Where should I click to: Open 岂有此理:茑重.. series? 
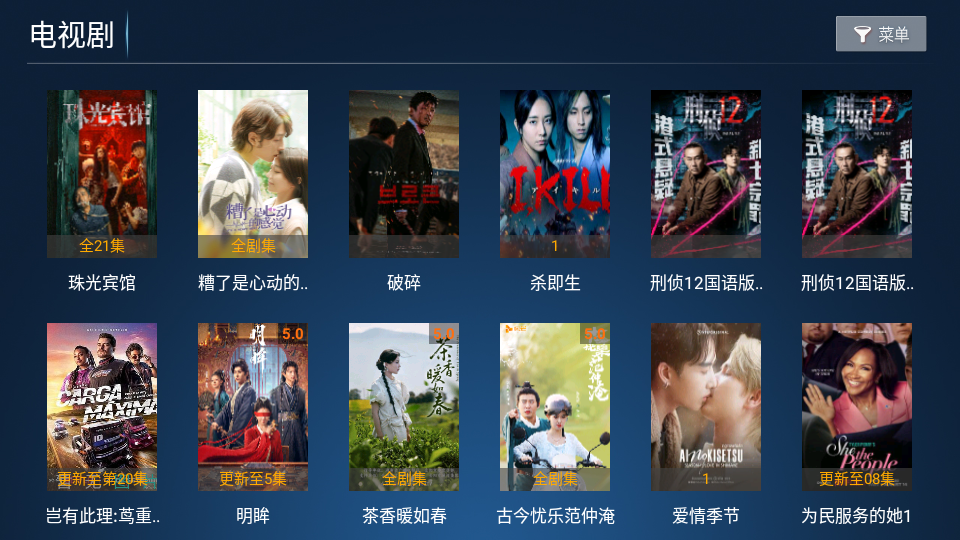click(102, 407)
